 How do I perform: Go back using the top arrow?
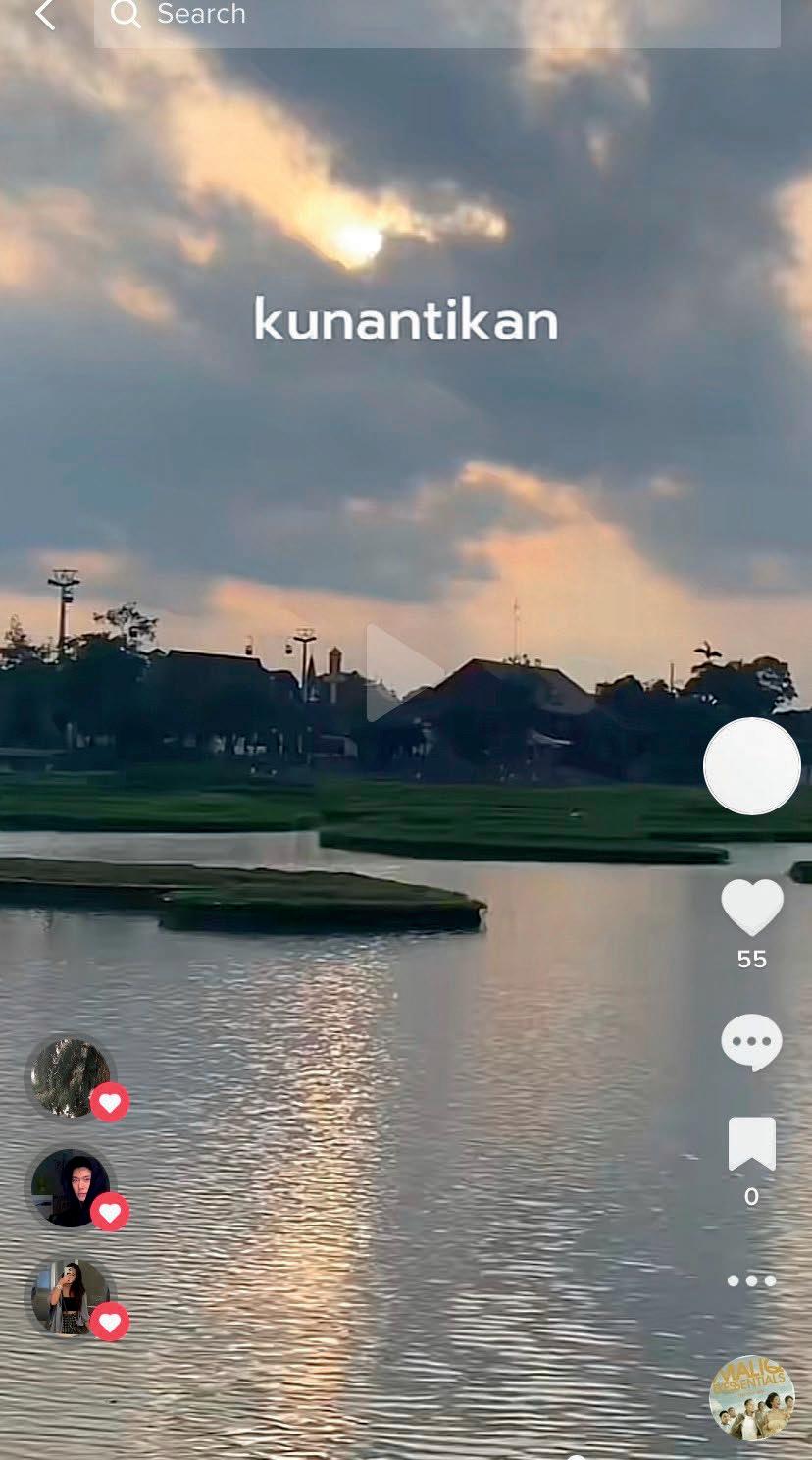coord(44,15)
